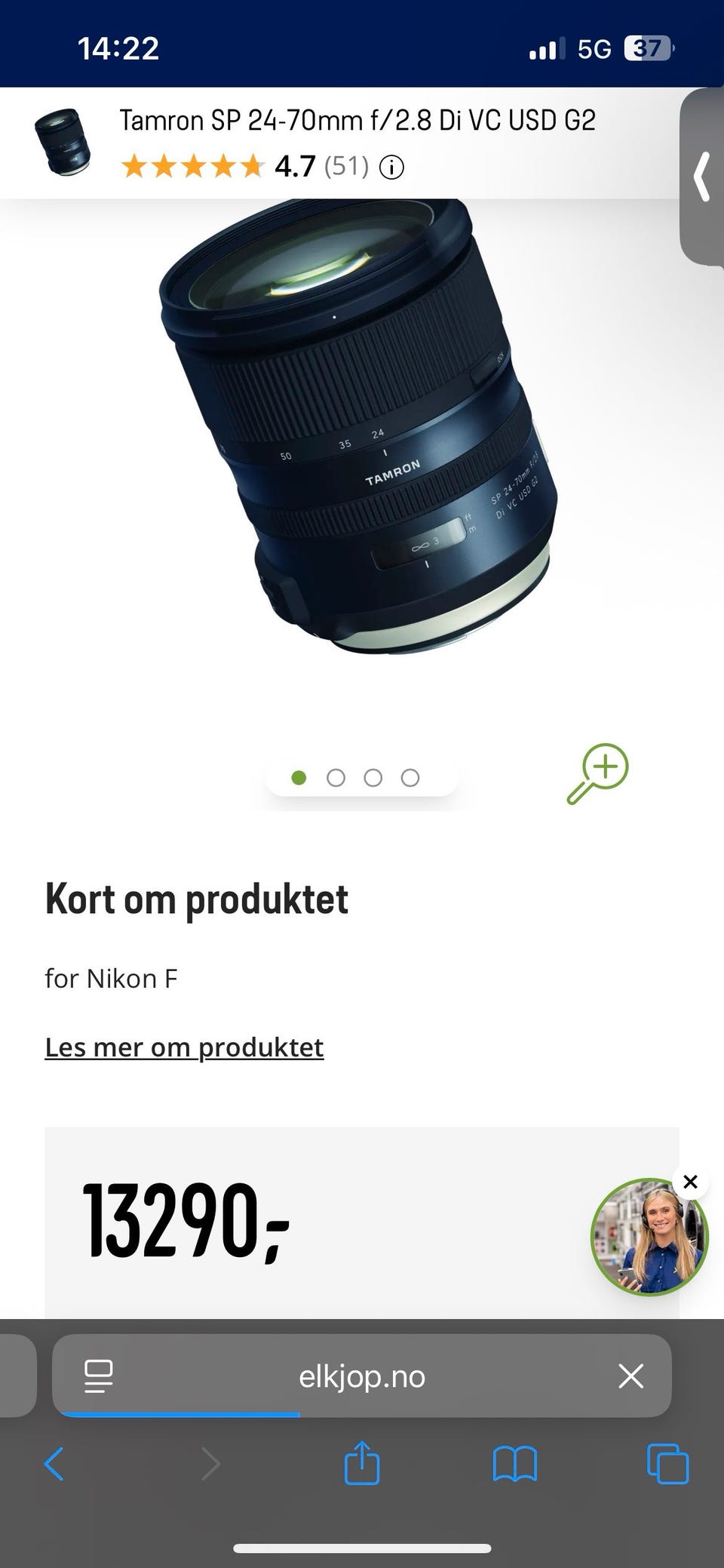Stop loading the page
This screenshot has height=1568, width=724.
[630, 1376]
